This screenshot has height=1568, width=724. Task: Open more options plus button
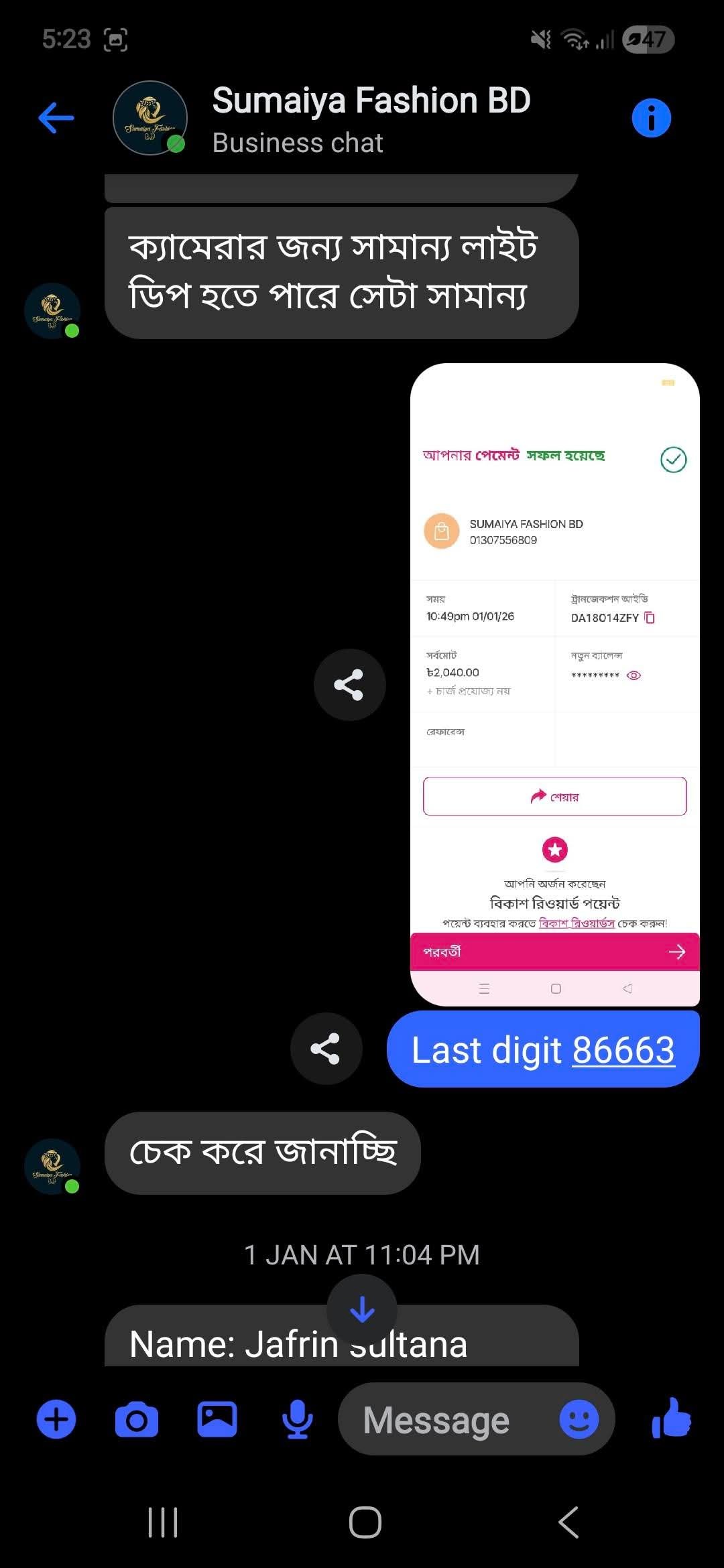coord(56,1419)
